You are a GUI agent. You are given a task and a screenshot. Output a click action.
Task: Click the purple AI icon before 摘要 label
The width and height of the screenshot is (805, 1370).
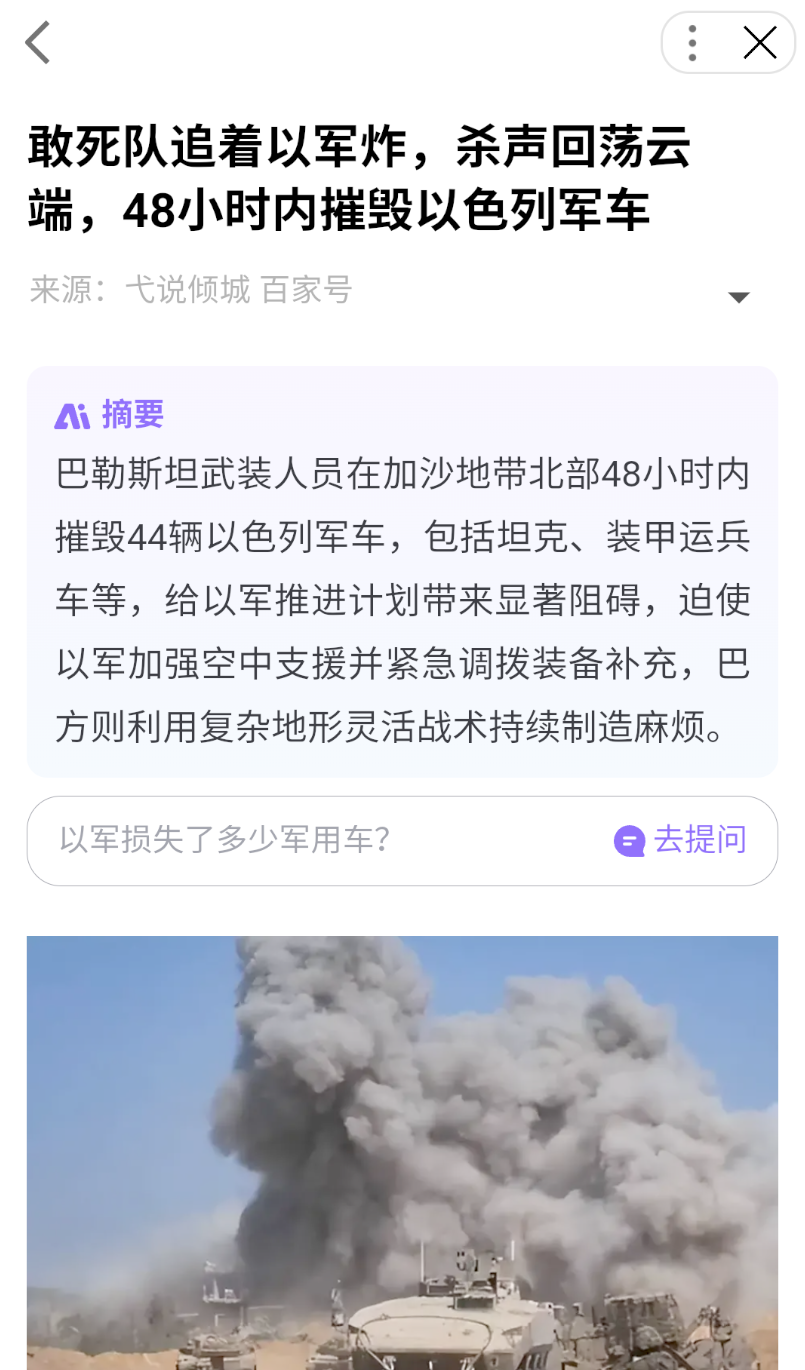click(x=70, y=414)
